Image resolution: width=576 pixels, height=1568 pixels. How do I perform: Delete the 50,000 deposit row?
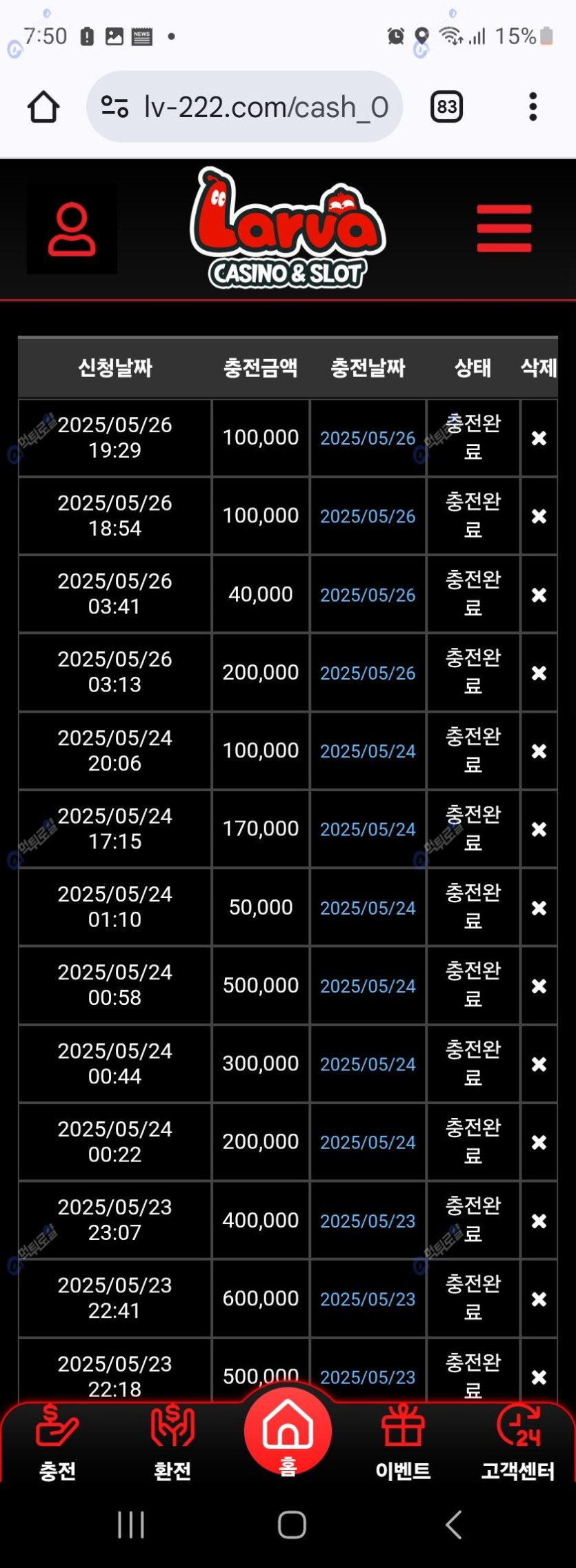tap(539, 908)
